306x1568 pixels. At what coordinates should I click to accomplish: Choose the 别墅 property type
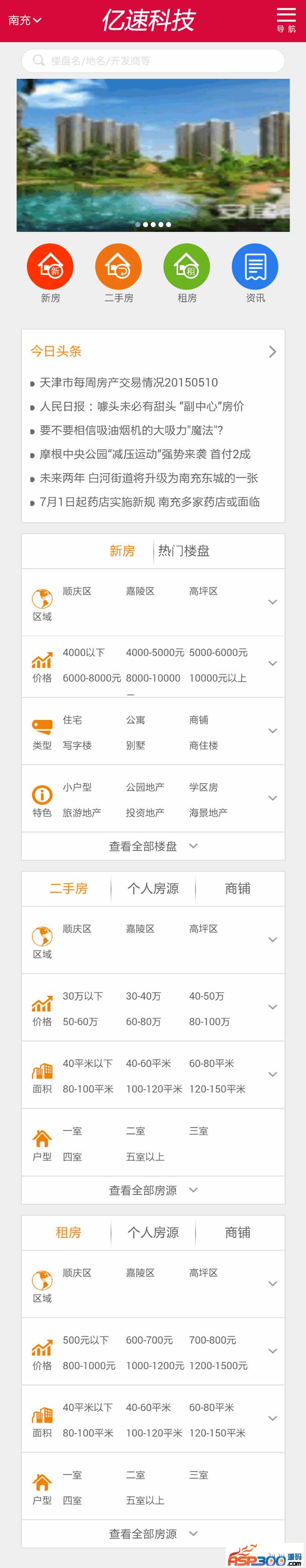[135, 745]
